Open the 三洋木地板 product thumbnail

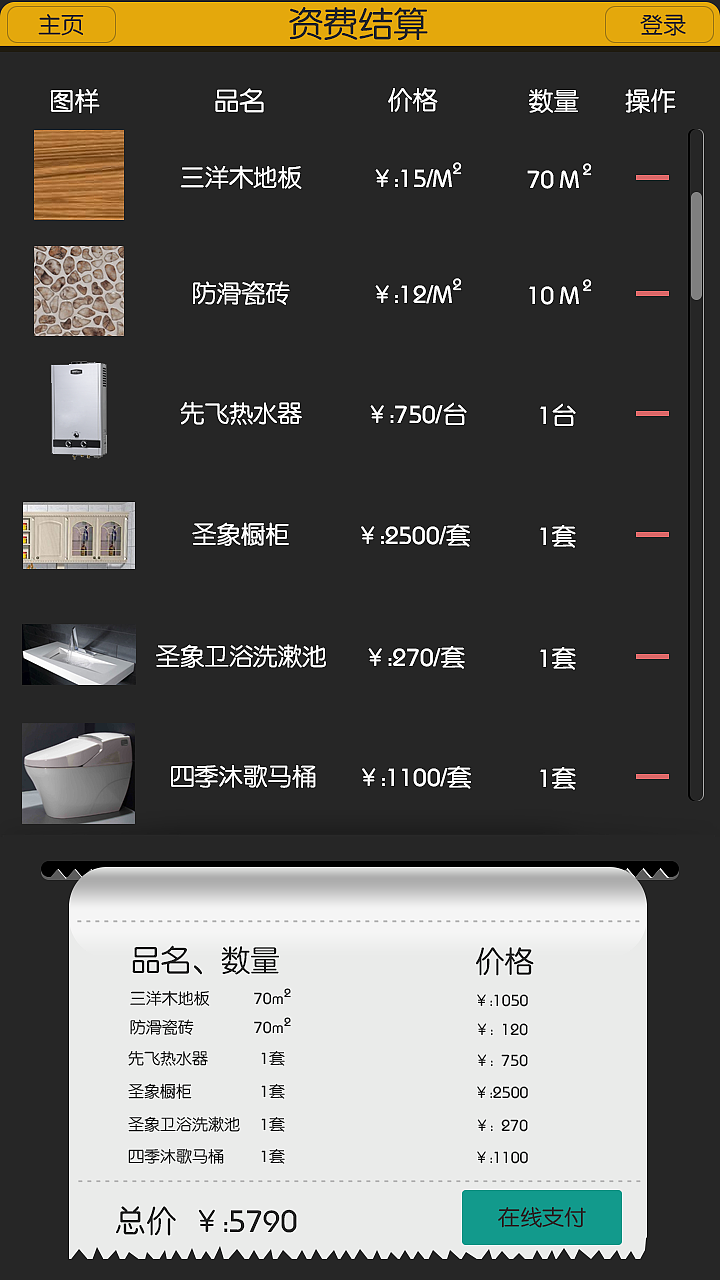point(78,175)
